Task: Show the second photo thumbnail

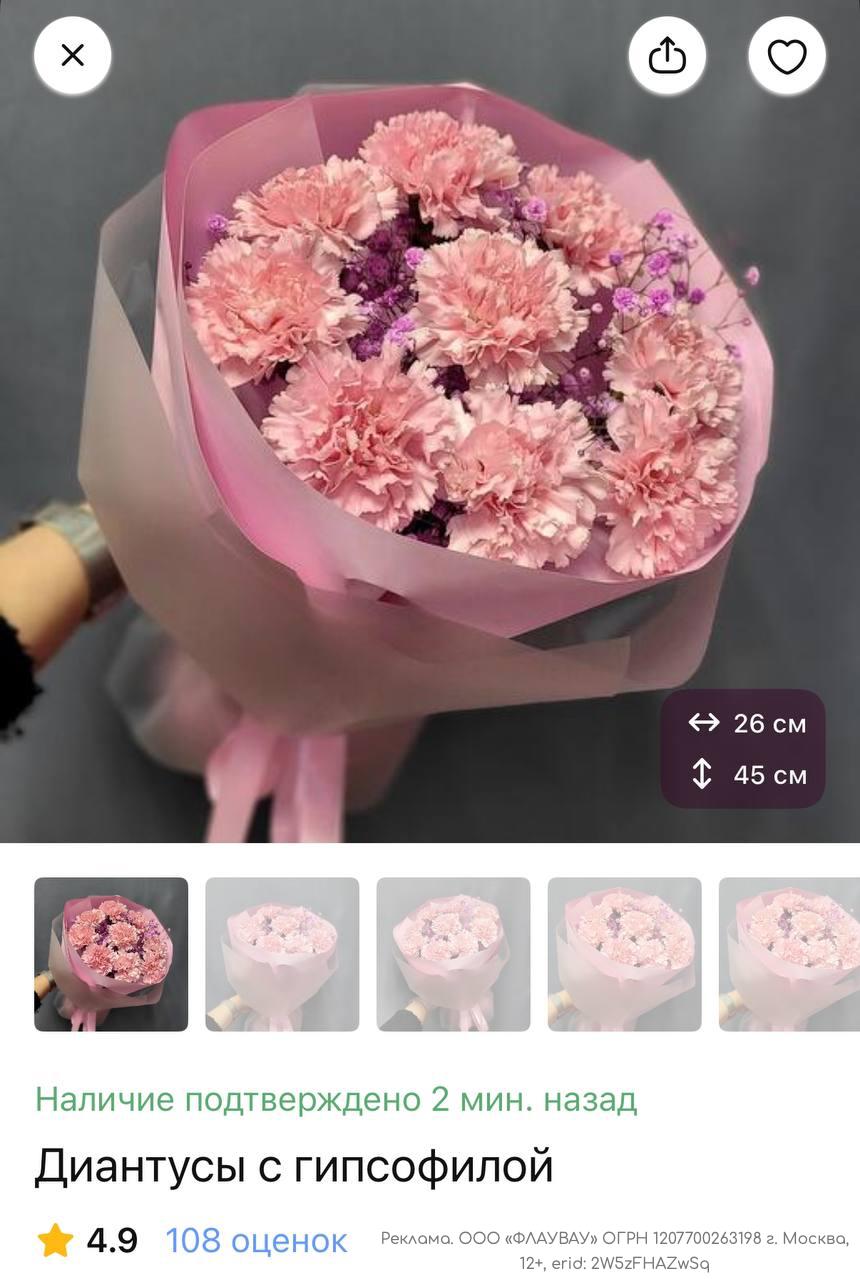Action: point(282,954)
